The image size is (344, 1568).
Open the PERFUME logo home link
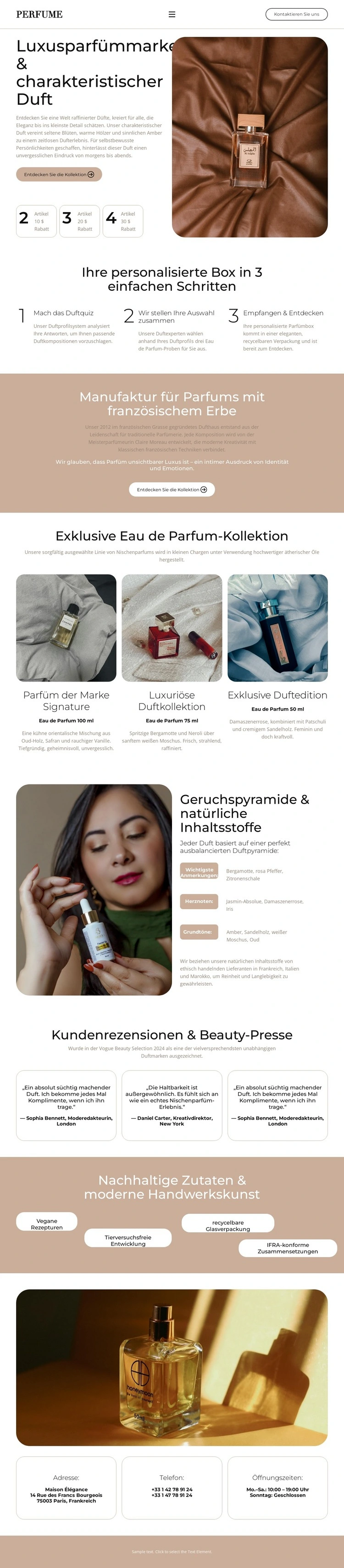coord(39,14)
